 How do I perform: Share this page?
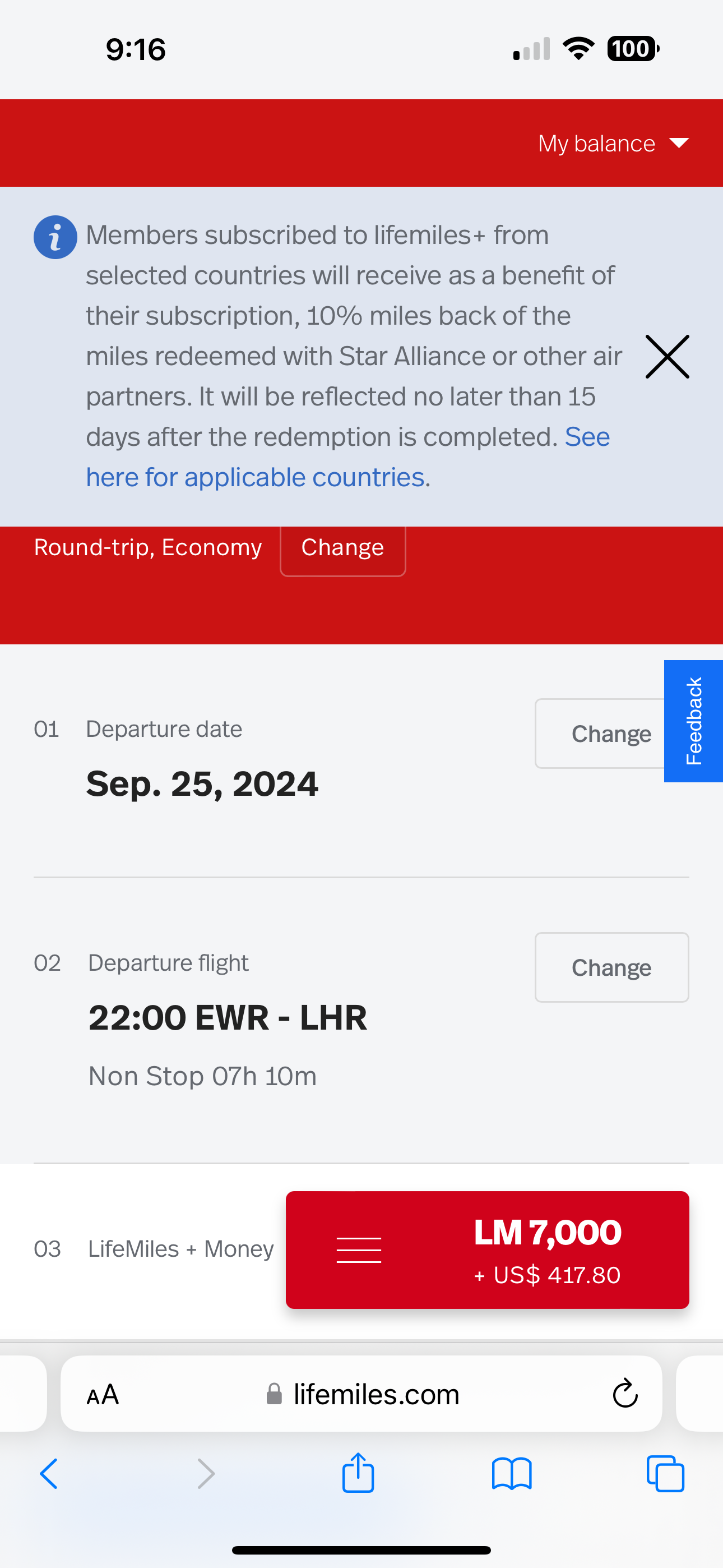(x=358, y=1473)
